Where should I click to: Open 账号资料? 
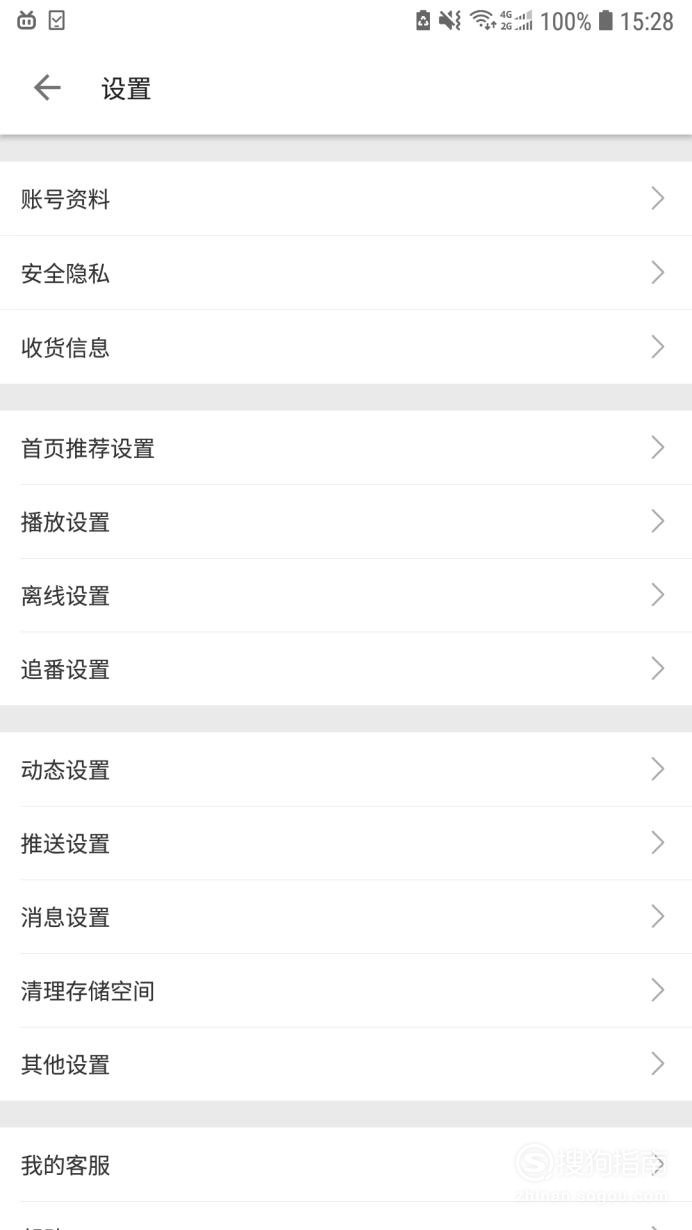point(346,199)
